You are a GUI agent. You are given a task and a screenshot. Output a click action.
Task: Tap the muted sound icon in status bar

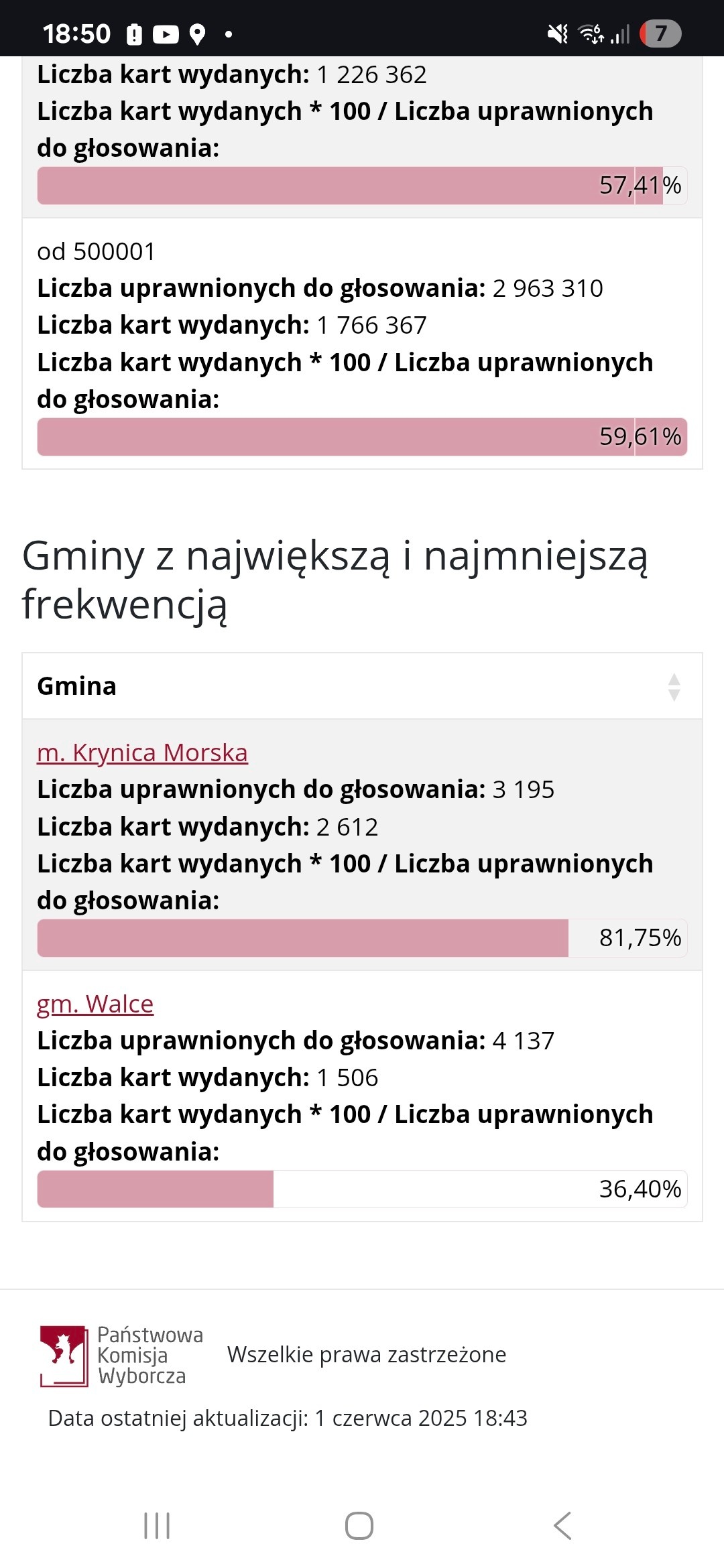(556, 32)
